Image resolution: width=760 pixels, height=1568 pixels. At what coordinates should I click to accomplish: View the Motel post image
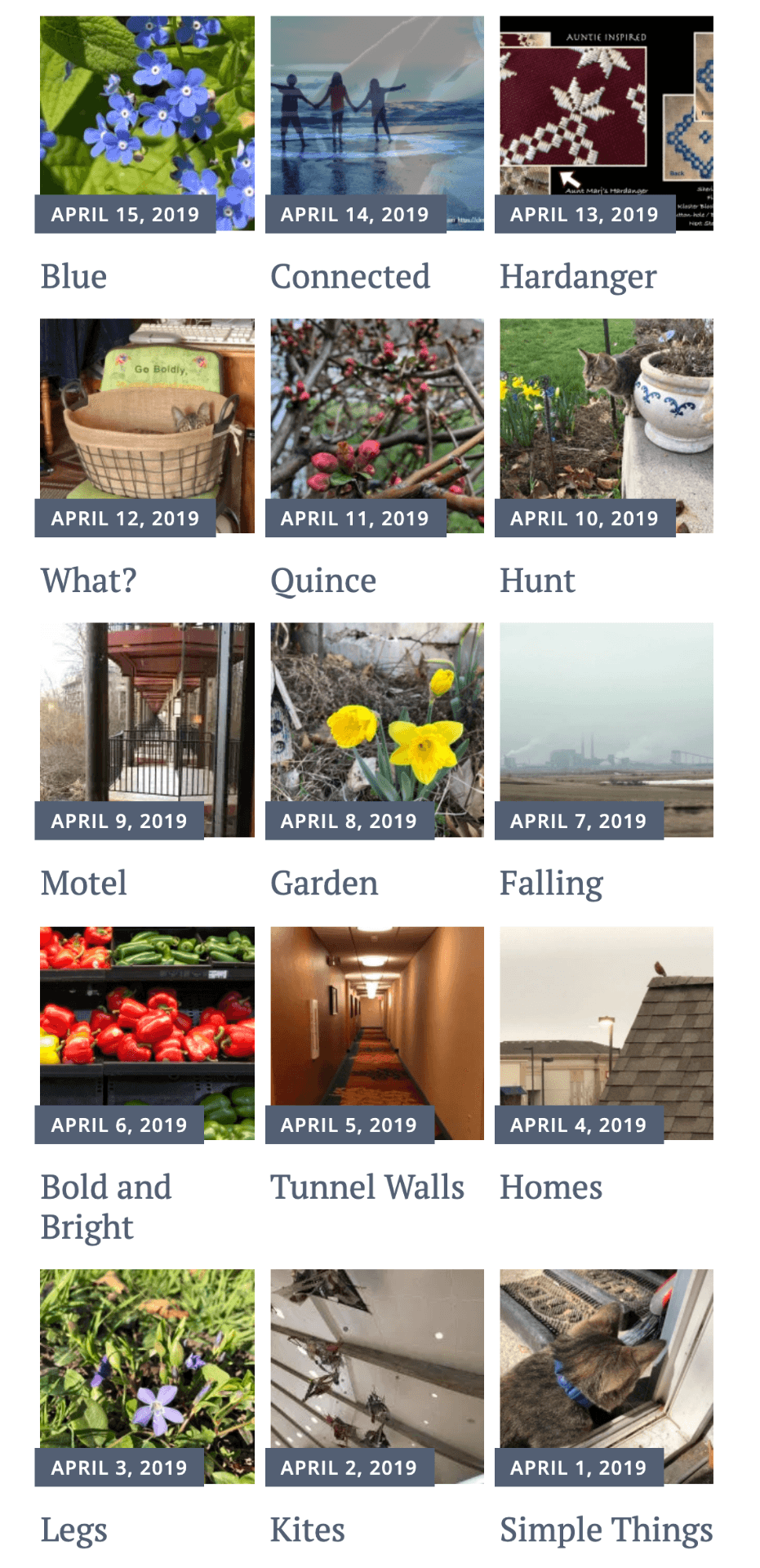pyautogui.click(x=147, y=730)
